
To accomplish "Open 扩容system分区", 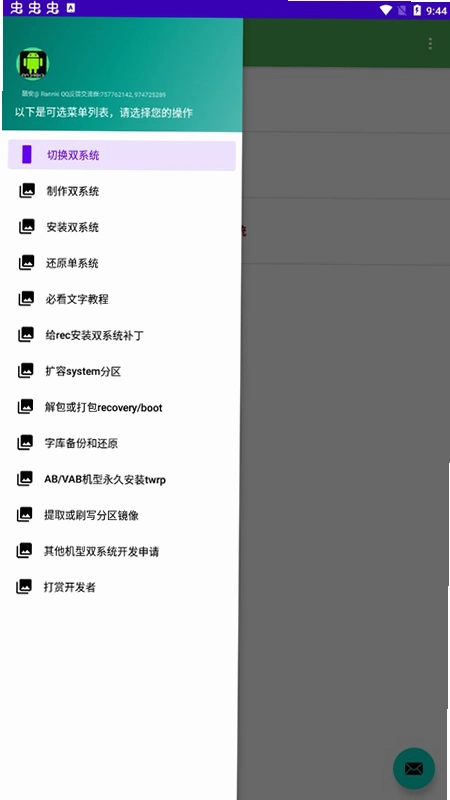I will pyautogui.click(x=121, y=371).
